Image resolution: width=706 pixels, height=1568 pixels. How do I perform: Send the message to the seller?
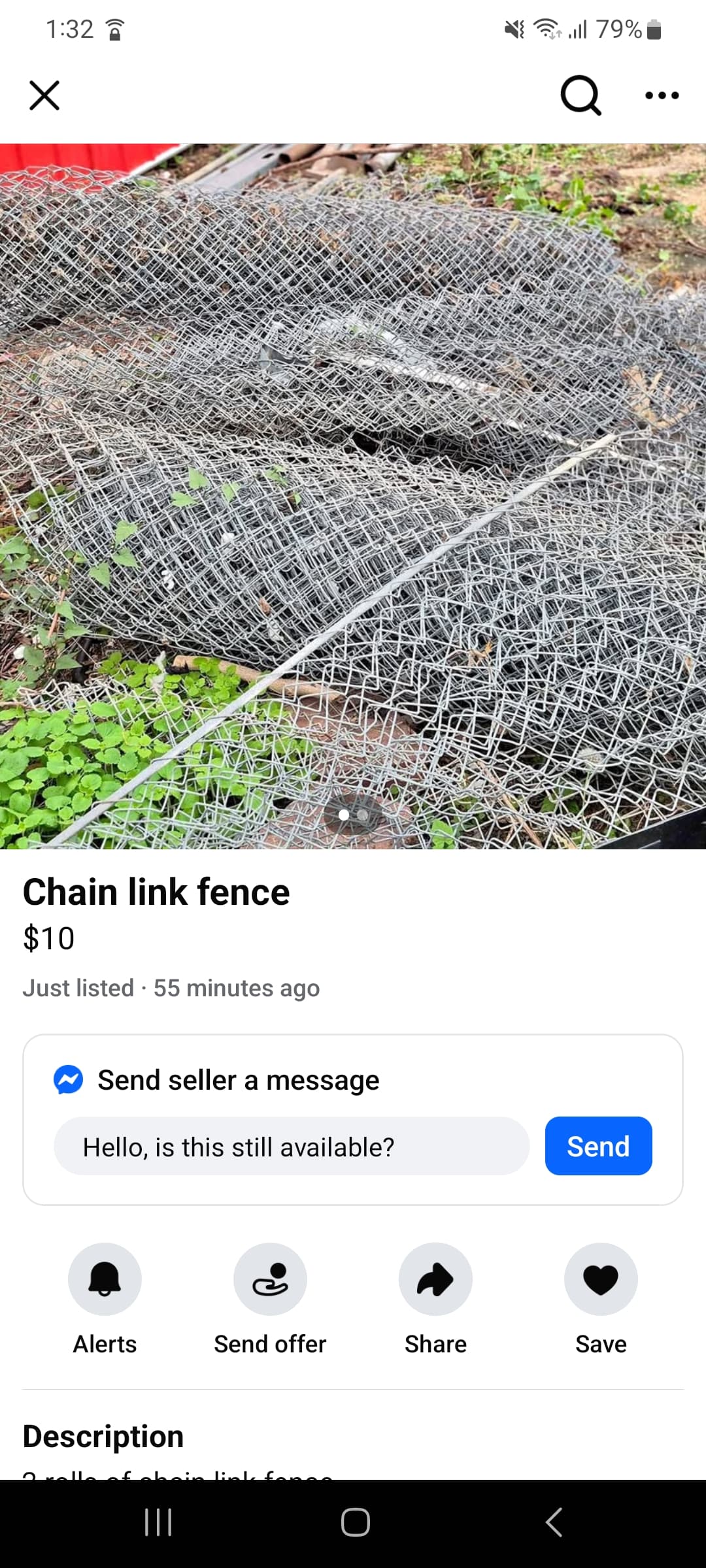click(x=598, y=1147)
